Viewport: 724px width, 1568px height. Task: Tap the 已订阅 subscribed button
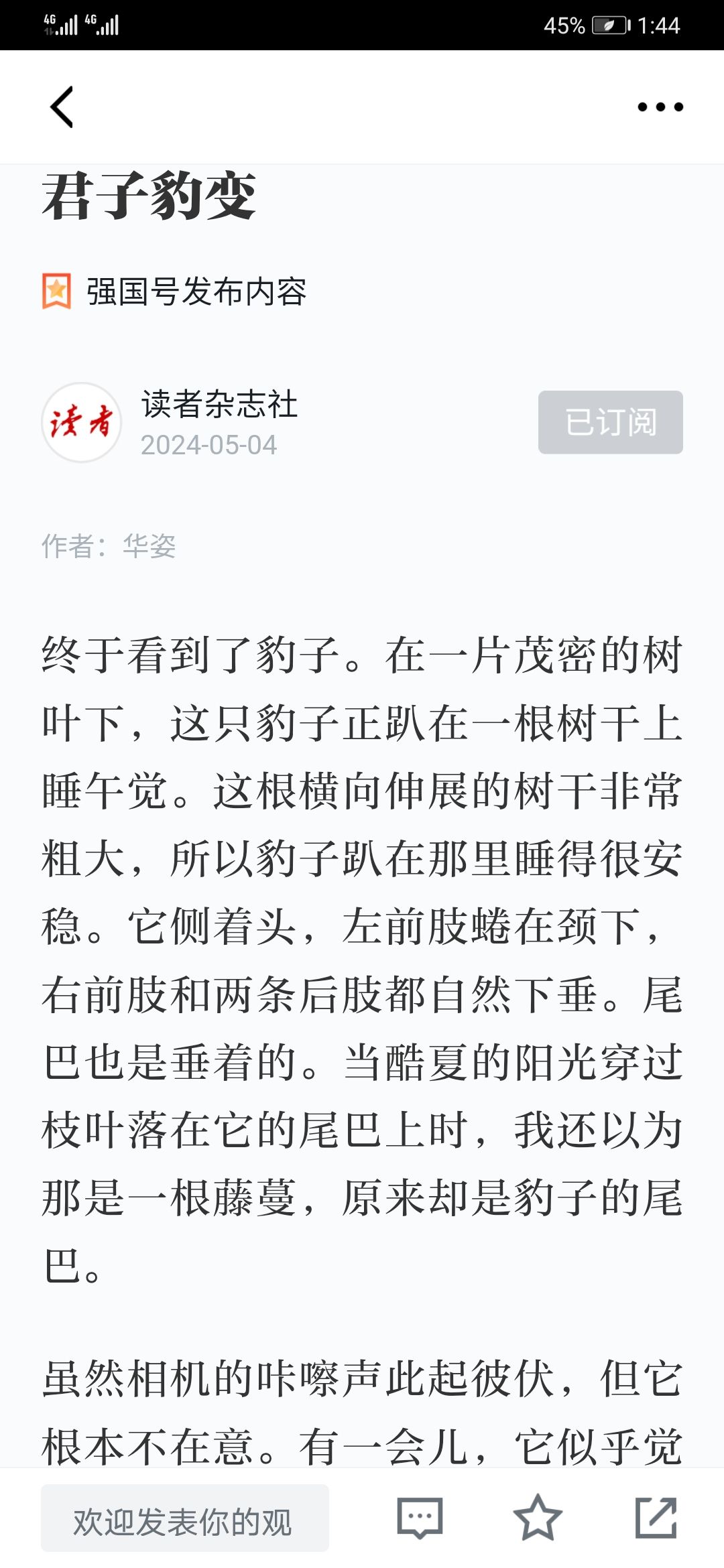(610, 422)
